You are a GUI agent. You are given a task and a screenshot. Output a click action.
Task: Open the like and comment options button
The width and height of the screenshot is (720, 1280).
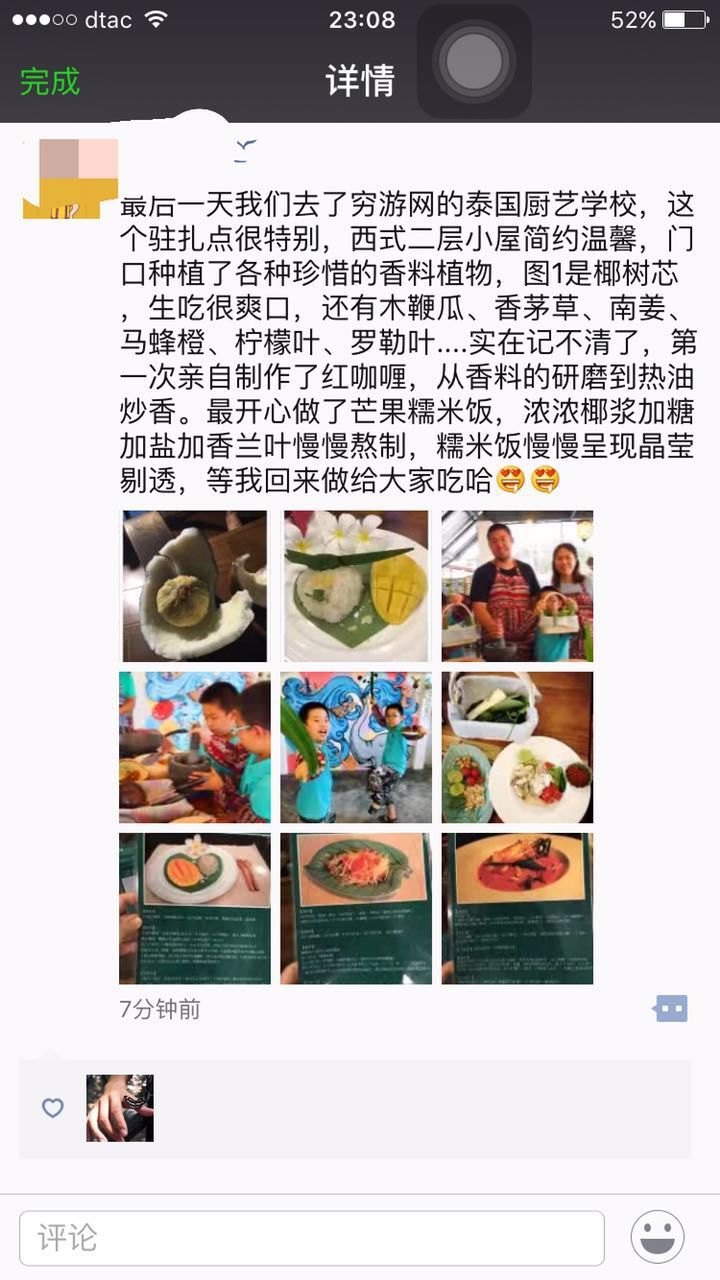[670, 1009]
